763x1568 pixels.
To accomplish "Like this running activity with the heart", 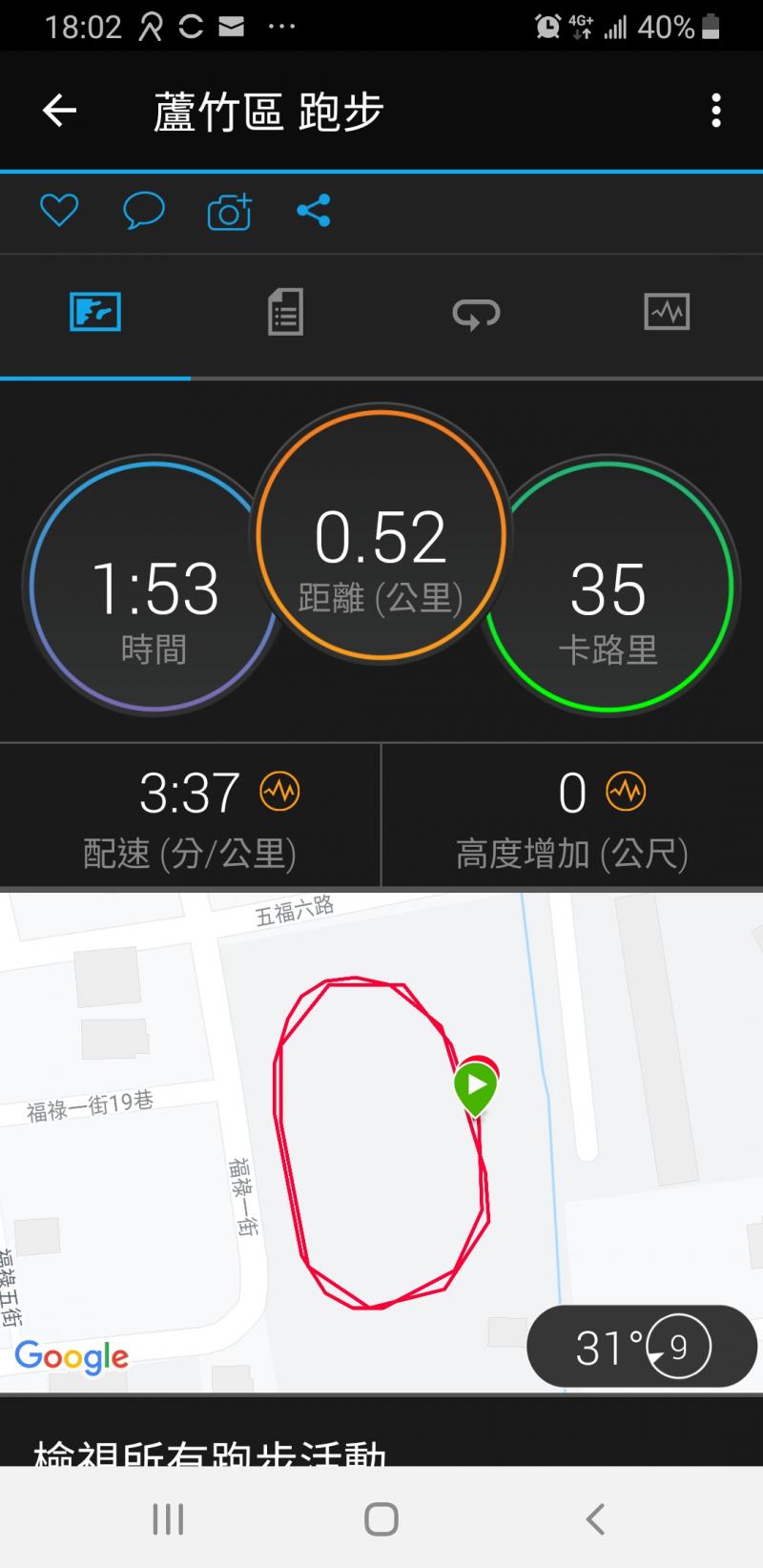I will 59,210.
